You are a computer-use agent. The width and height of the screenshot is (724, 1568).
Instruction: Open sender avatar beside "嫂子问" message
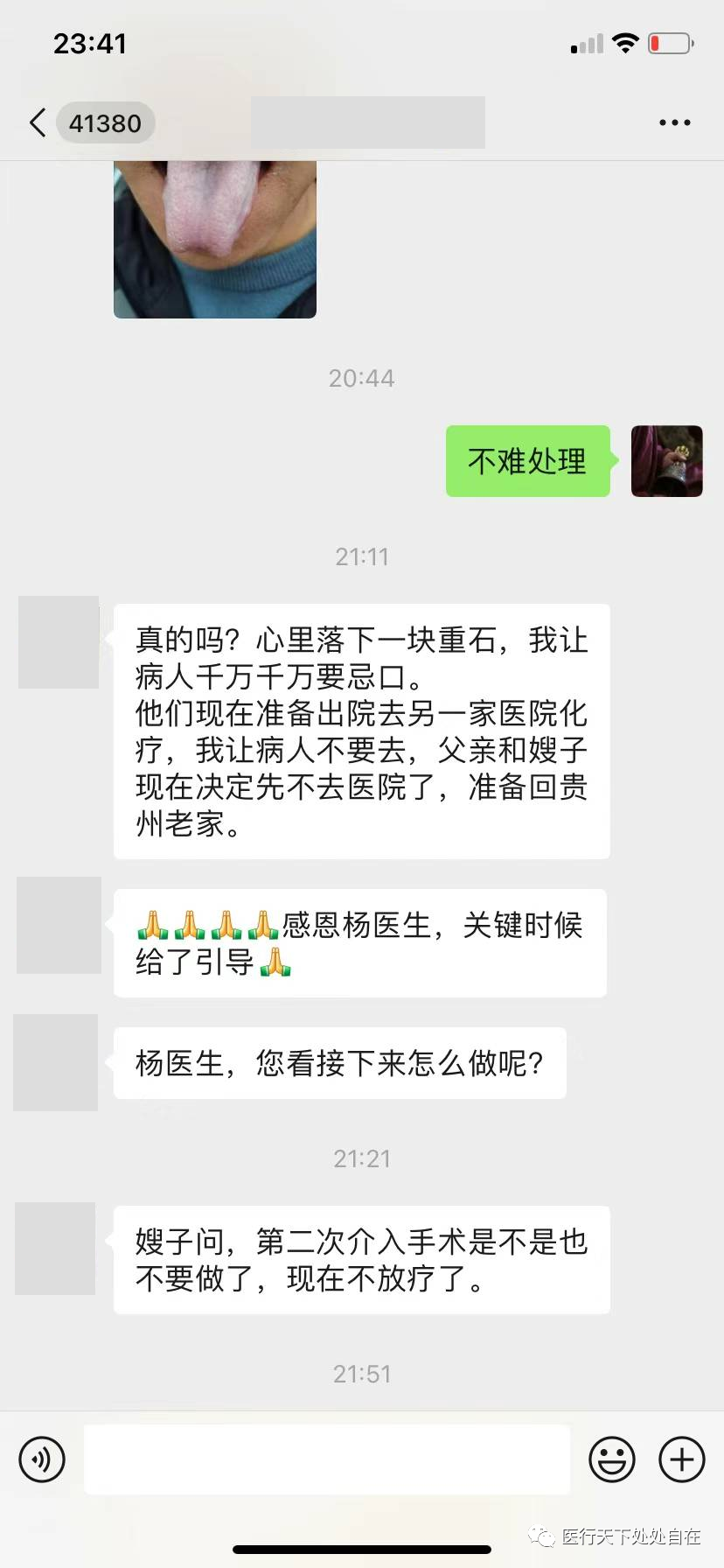56,1249
